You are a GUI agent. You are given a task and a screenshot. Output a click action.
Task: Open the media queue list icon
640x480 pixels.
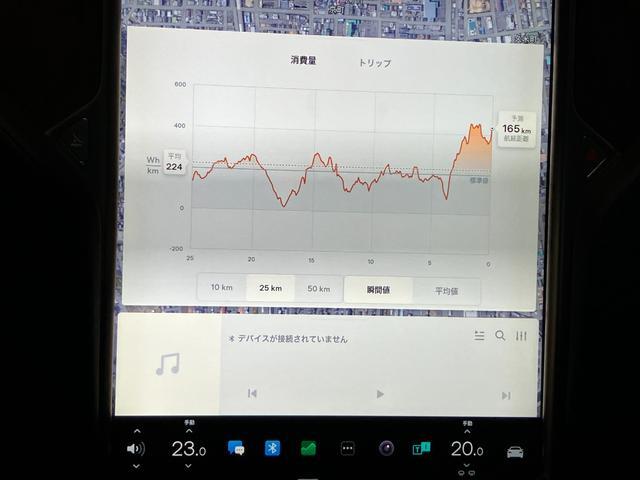[x=480, y=336]
